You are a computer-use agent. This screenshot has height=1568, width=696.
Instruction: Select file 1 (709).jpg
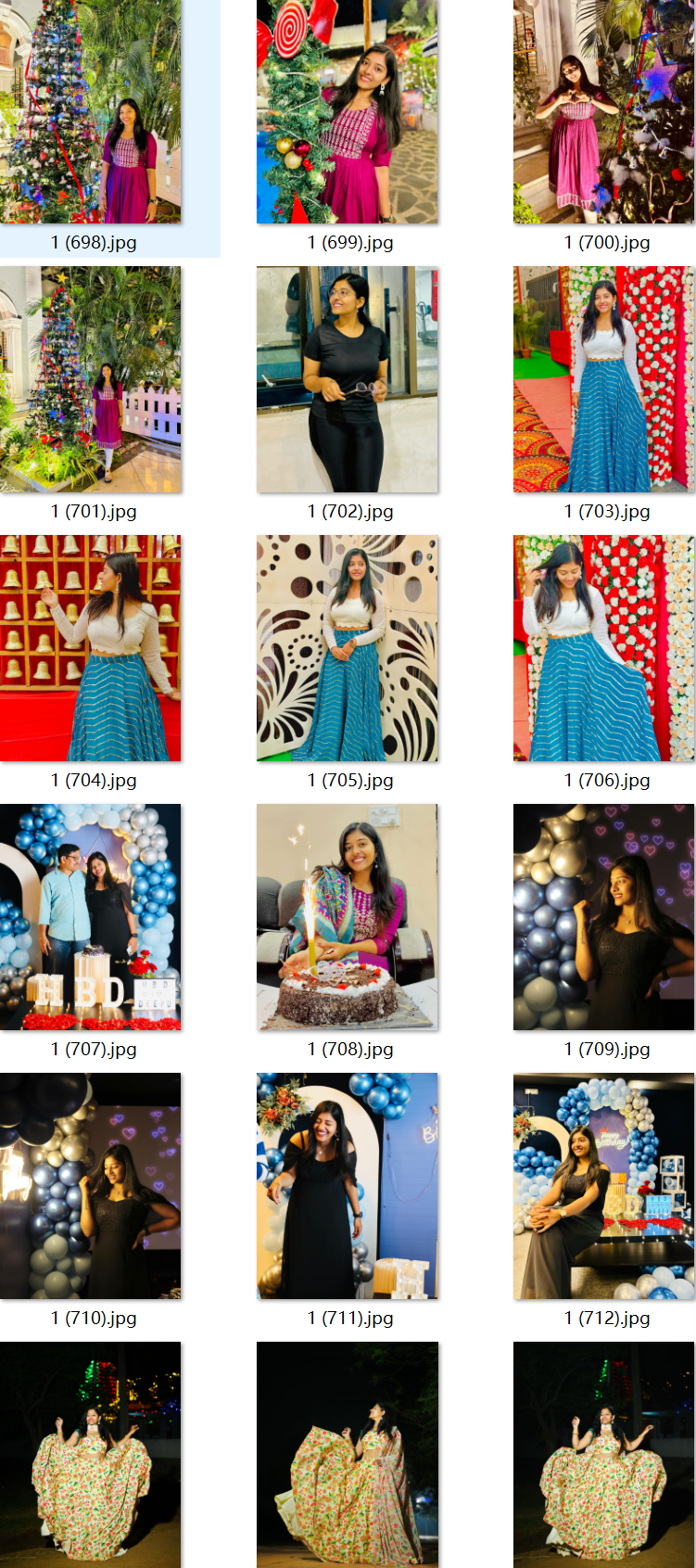pyautogui.click(x=604, y=917)
